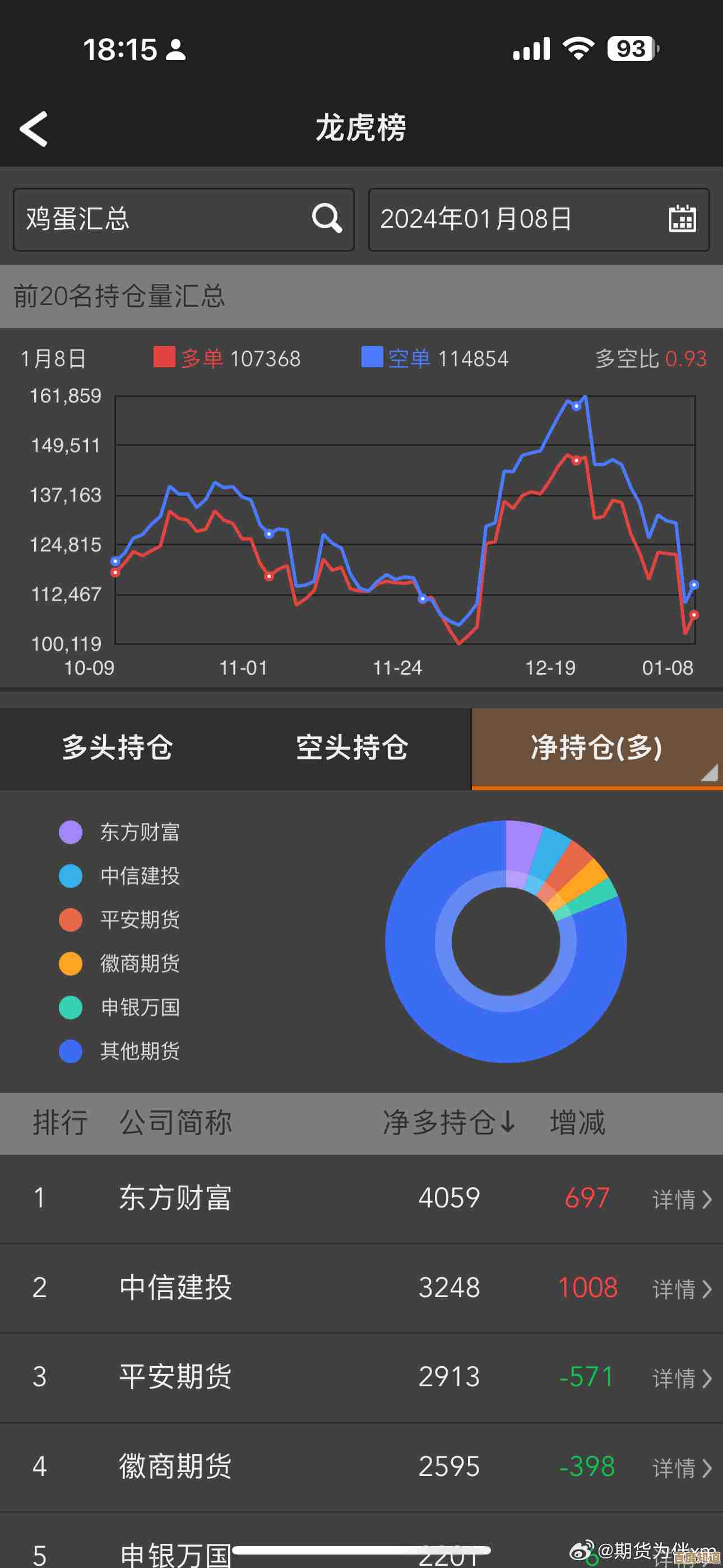The height and width of the screenshot is (1568, 723).
Task: Select the 净持仓(多) tab
Action: point(596,748)
